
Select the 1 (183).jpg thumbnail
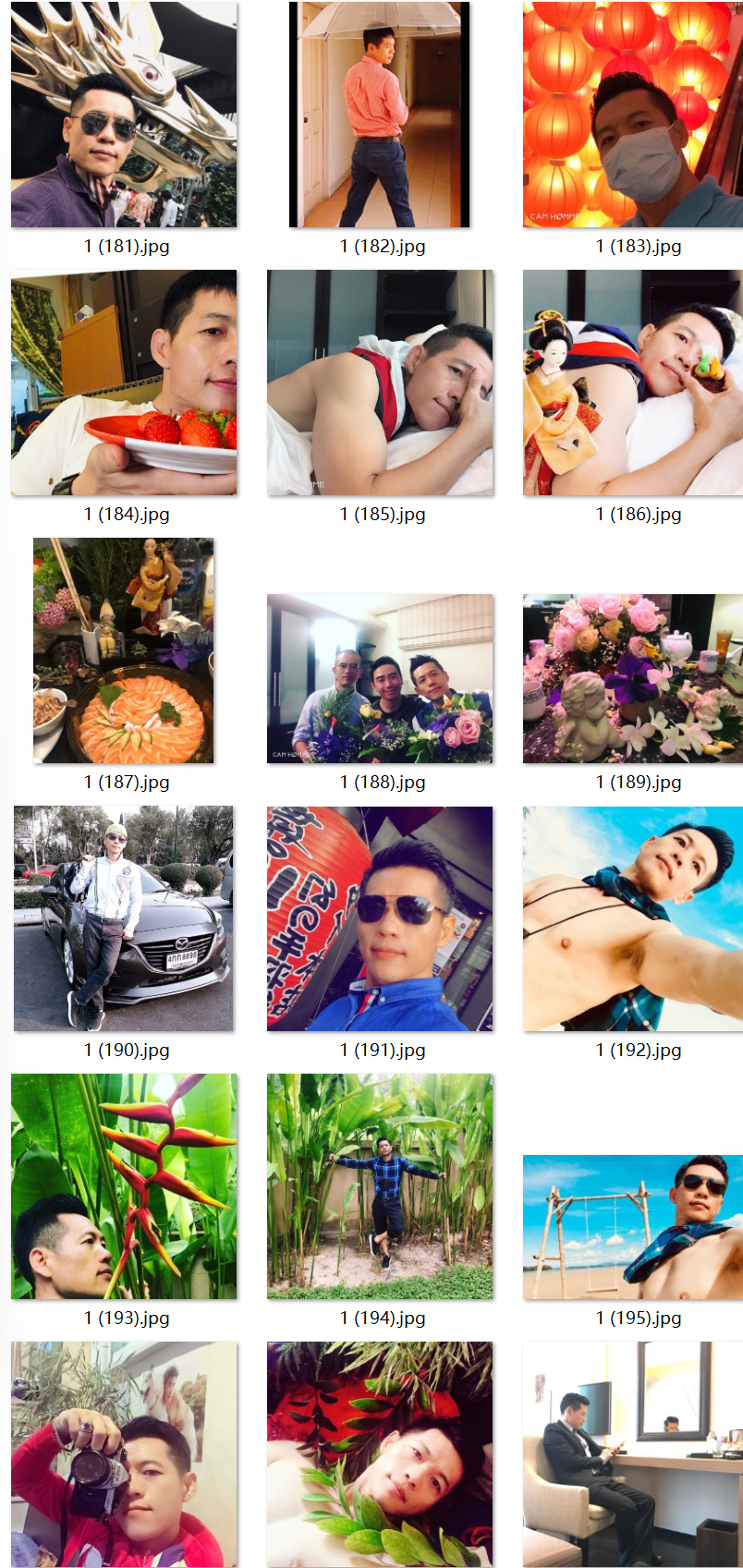point(634,115)
